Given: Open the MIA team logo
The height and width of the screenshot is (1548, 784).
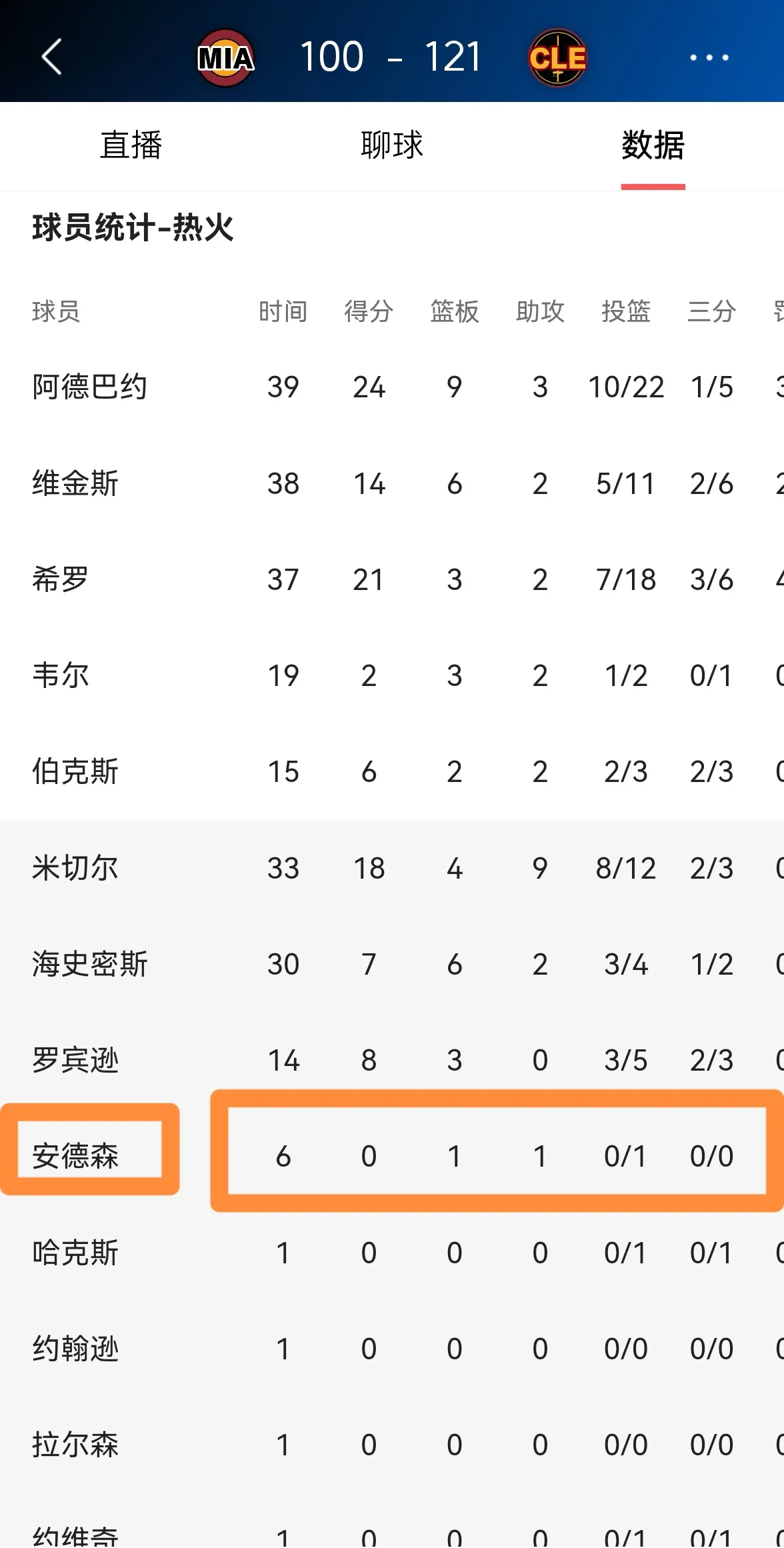Looking at the screenshot, I should pyautogui.click(x=225, y=58).
